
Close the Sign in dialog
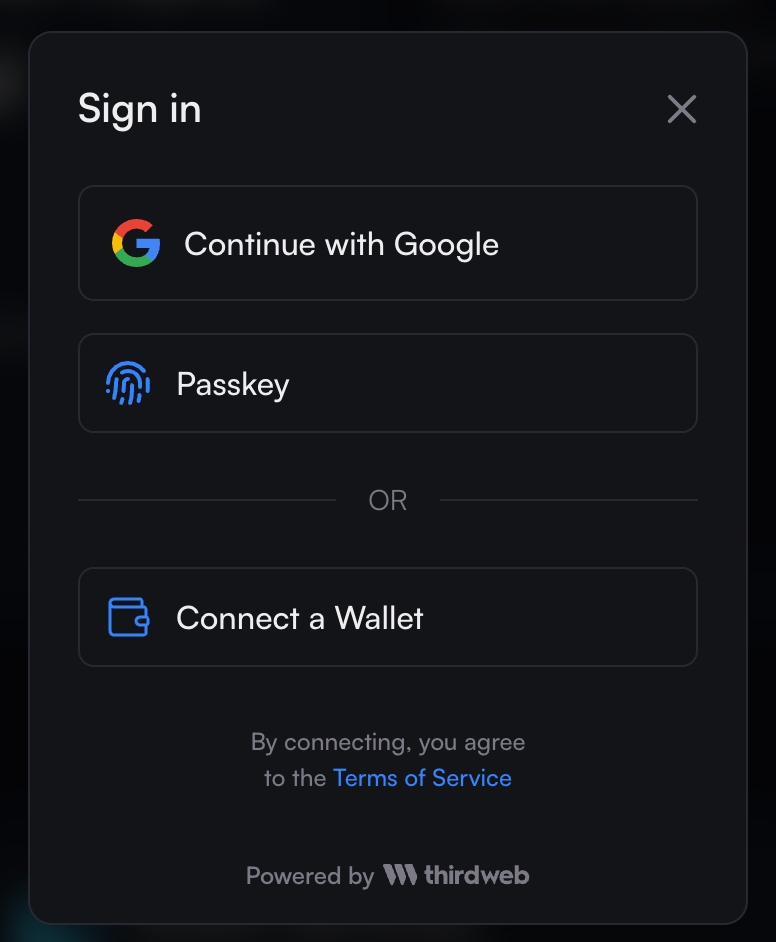[x=681, y=109]
